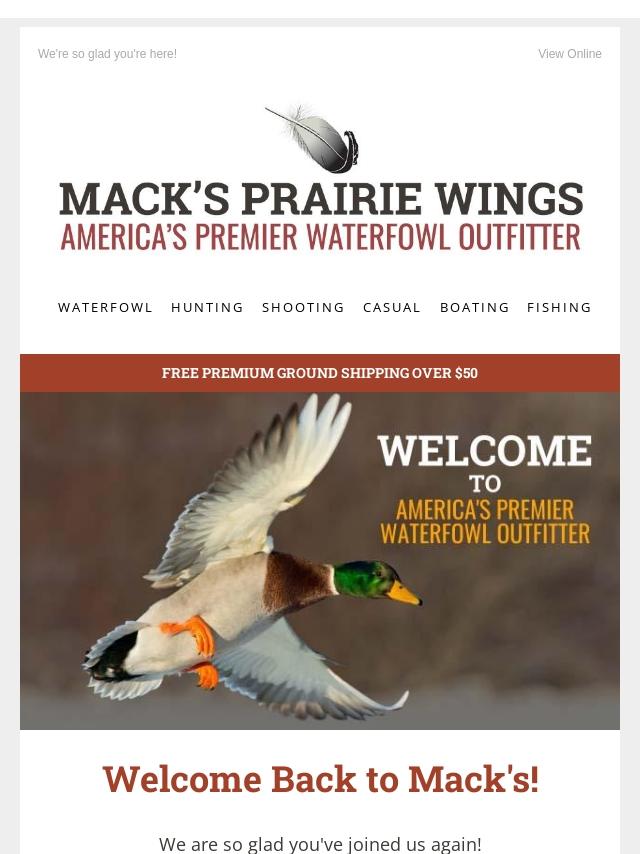Open the View Online link
640x854 pixels.
[x=569, y=54]
